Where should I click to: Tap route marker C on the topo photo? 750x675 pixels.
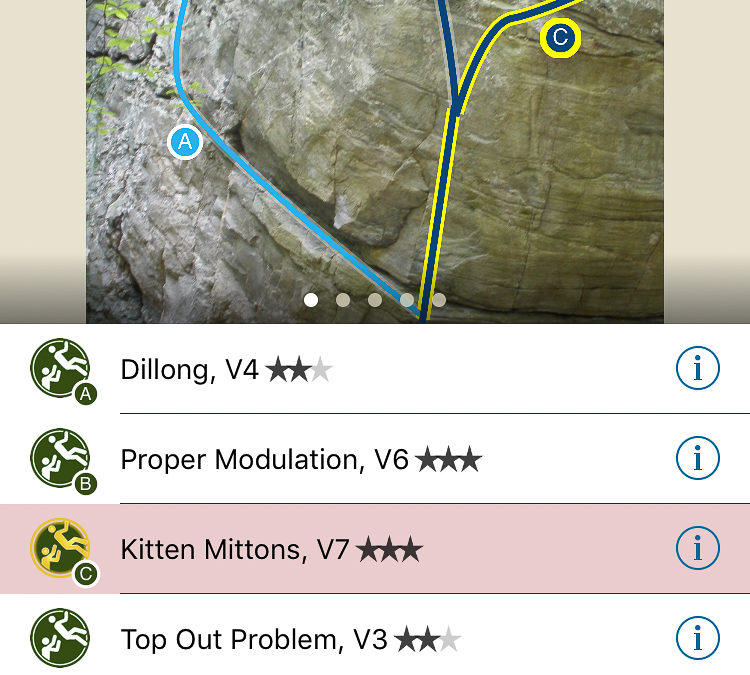coord(560,38)
